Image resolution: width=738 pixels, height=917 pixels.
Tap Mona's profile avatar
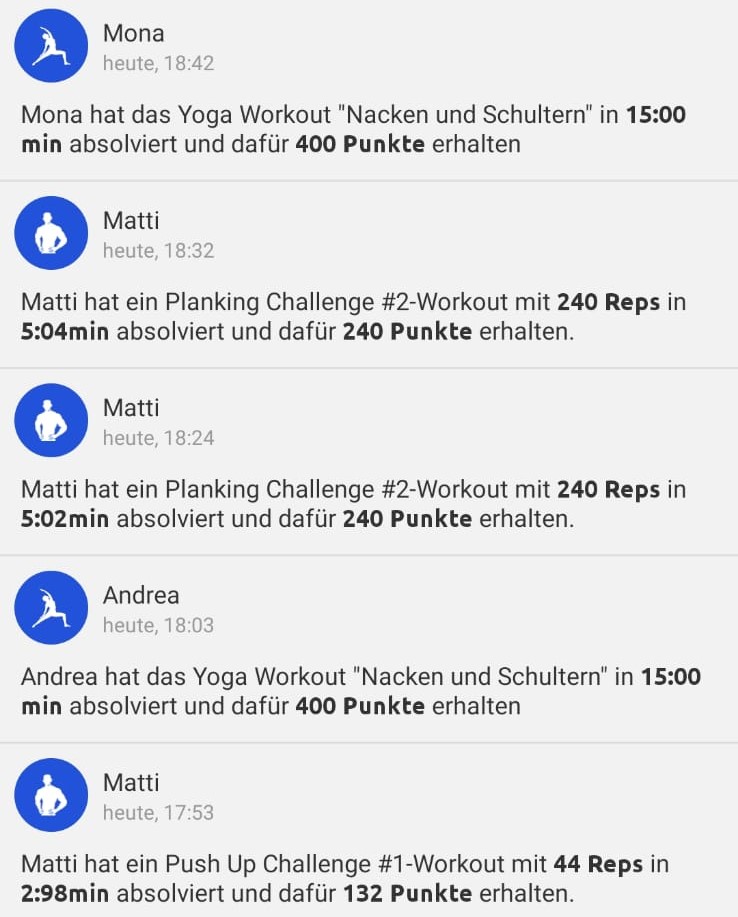click(x=51, y=46)
